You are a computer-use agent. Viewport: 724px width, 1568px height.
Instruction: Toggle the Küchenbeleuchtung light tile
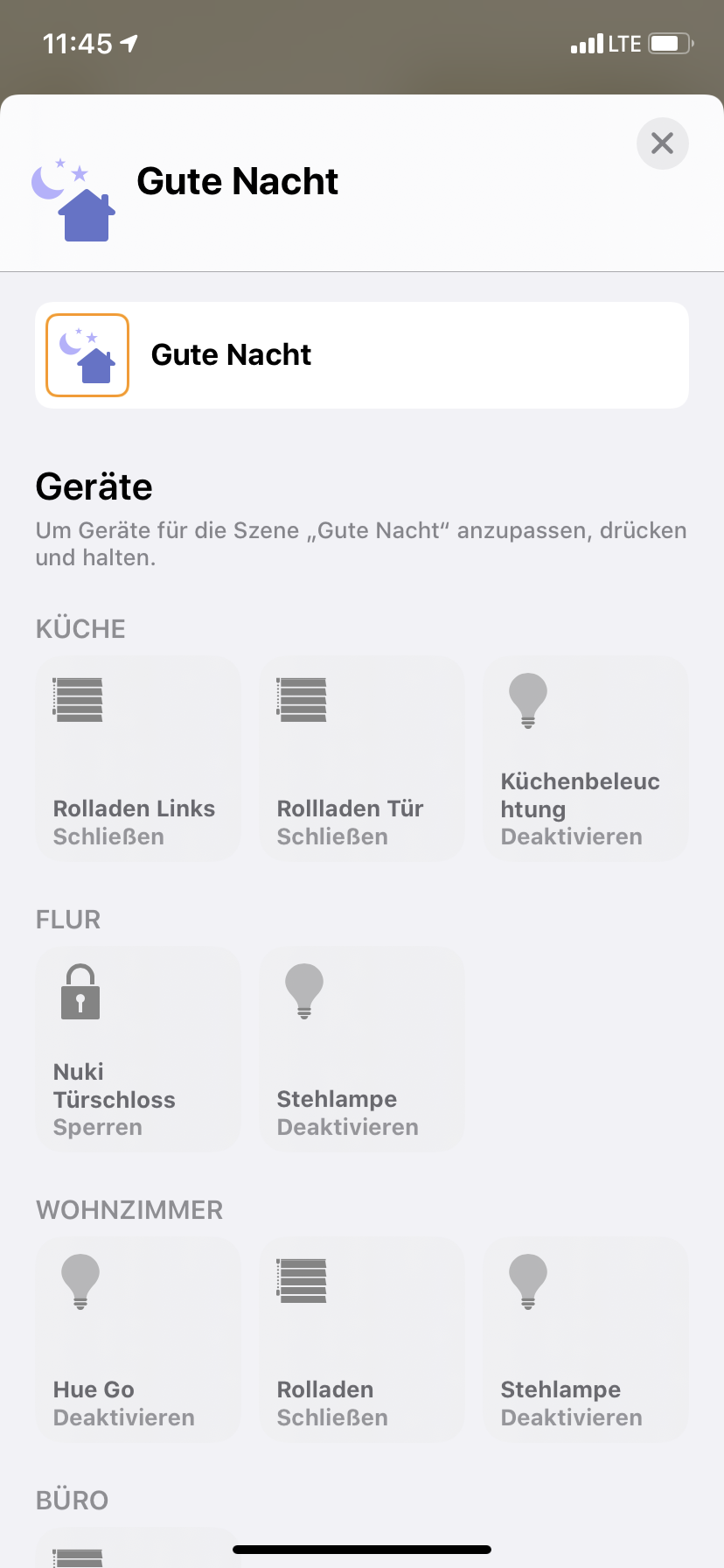tap(586, 759)
